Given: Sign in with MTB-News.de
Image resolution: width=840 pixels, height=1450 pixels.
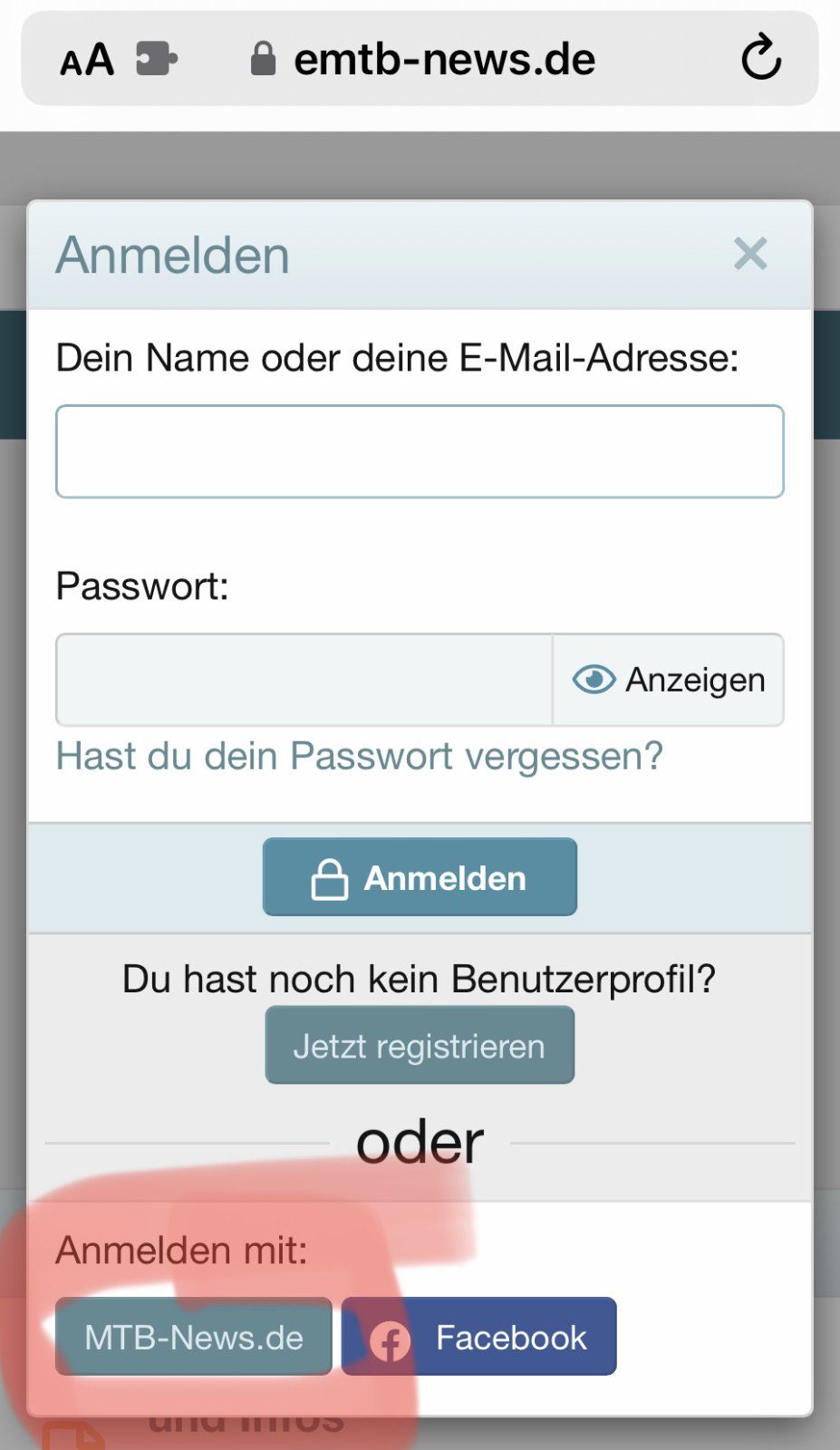Looking at the screenshot, I should pyautogui.click(x=193, y=1337).
